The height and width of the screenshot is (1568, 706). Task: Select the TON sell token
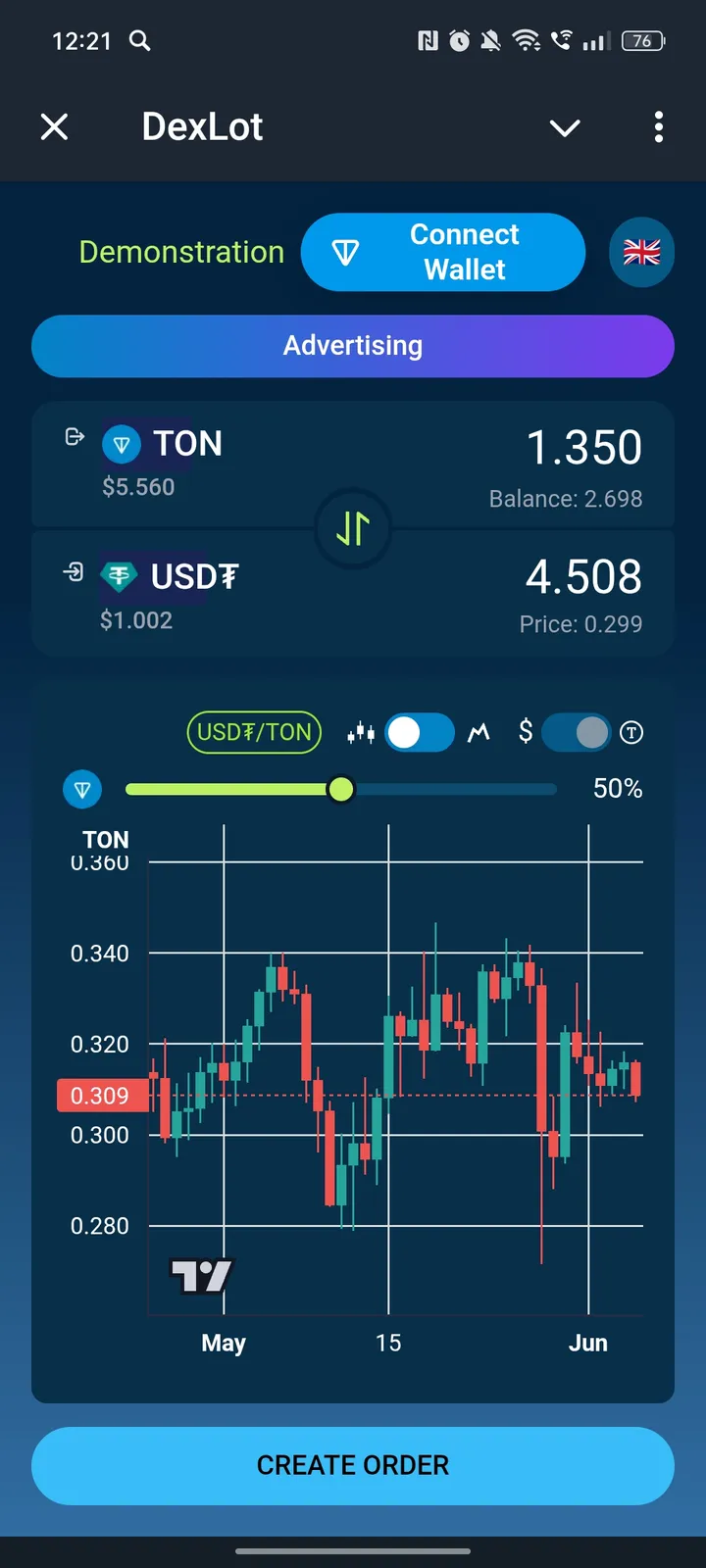click(x=165, y=444)
